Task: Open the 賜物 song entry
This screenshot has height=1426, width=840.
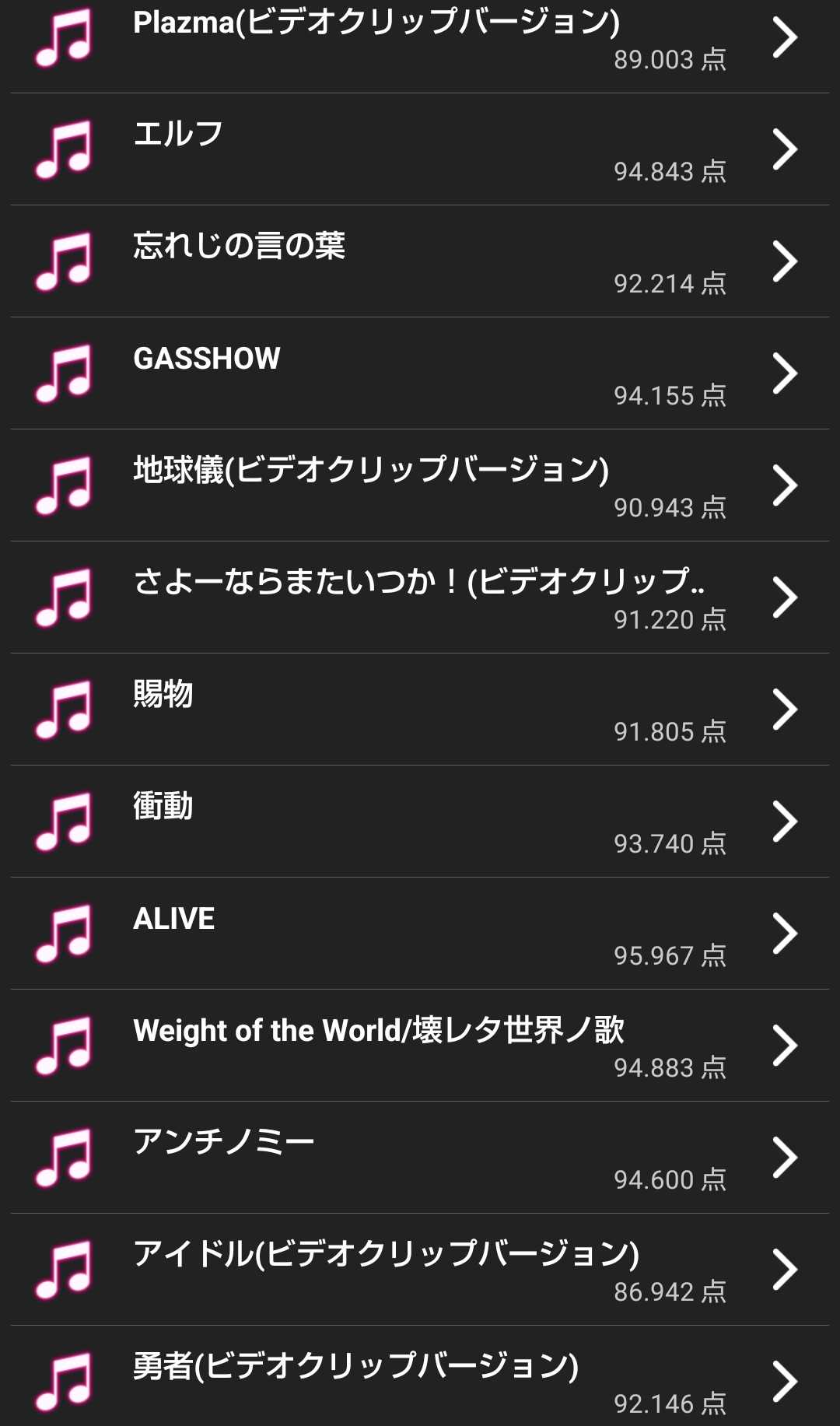Action: 420,709
